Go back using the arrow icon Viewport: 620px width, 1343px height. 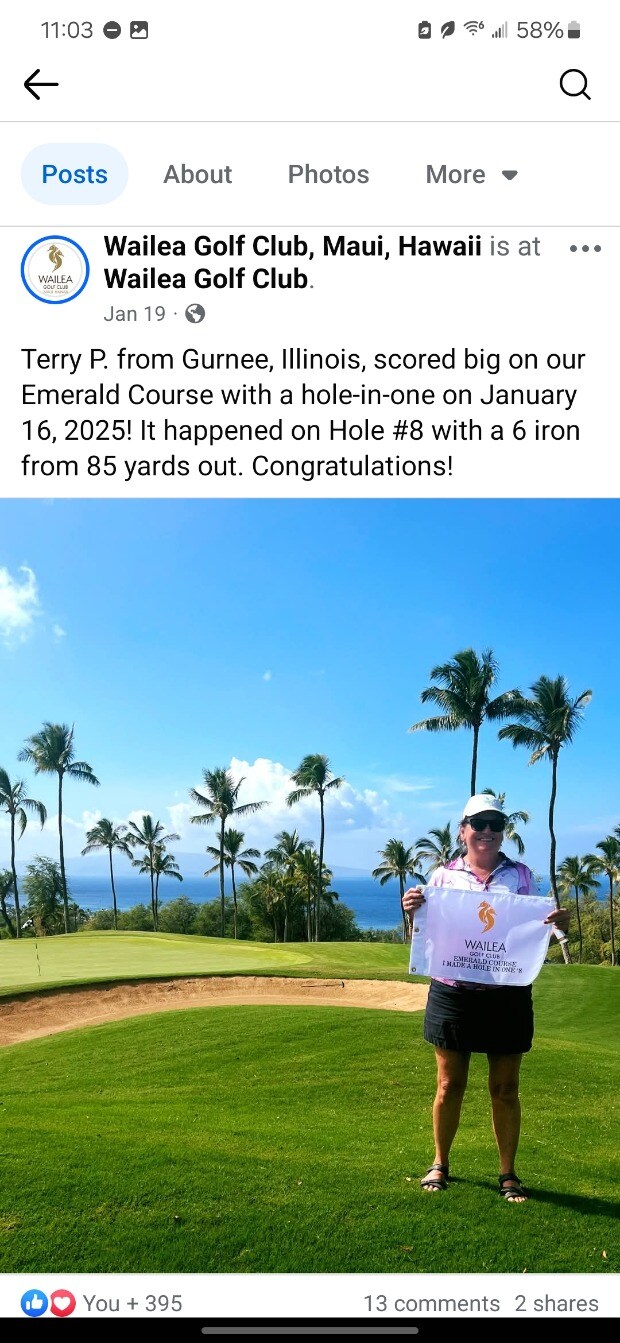[x=41, y=85]
